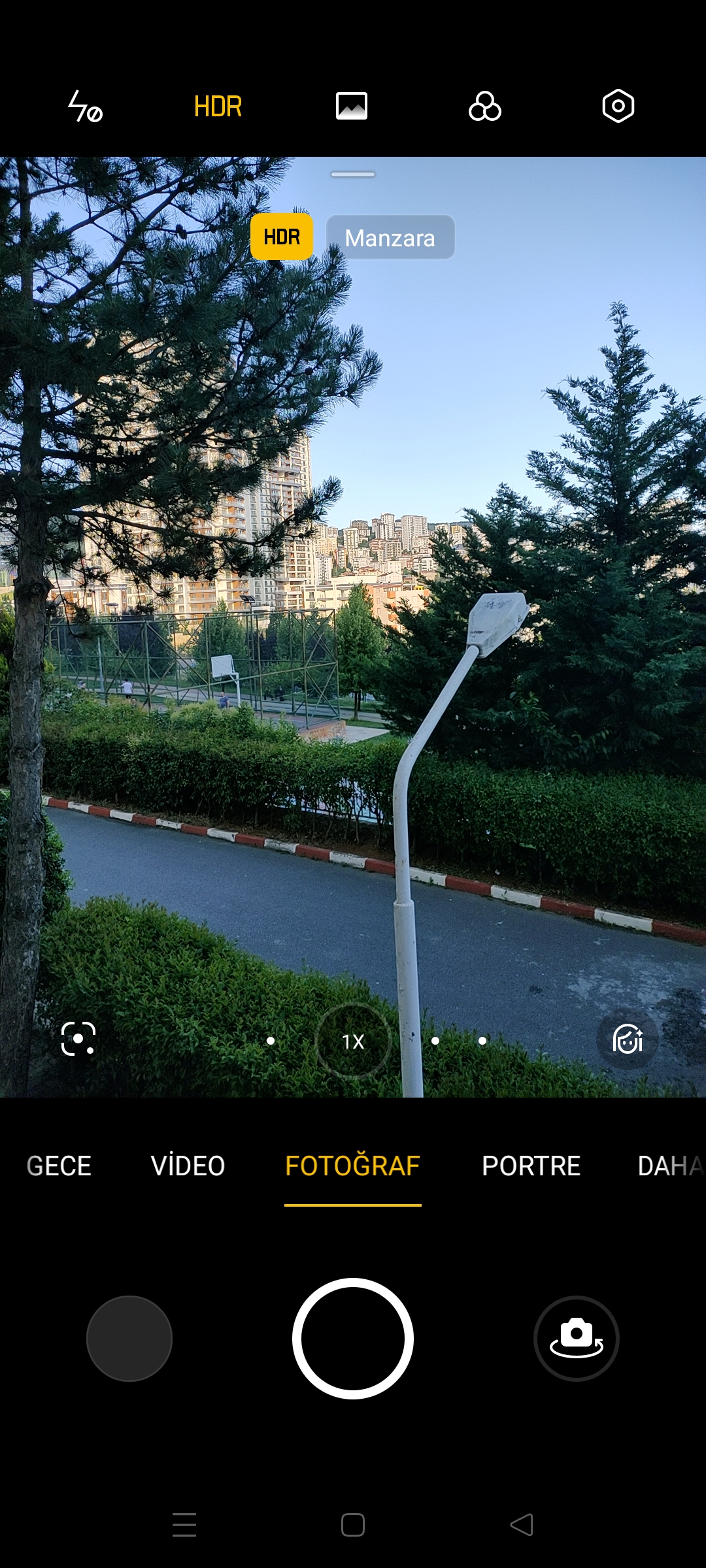The width and height of the screenshot is (706, 1568).
Task: Tap the yellow HDR badge on the viewfinder
Action: [x=282, y=237]
